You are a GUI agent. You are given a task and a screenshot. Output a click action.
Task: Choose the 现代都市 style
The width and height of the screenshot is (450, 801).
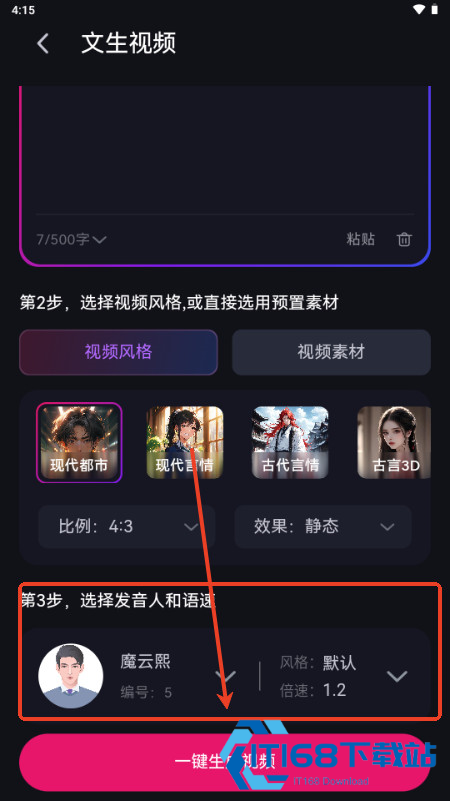pos(79,442)
